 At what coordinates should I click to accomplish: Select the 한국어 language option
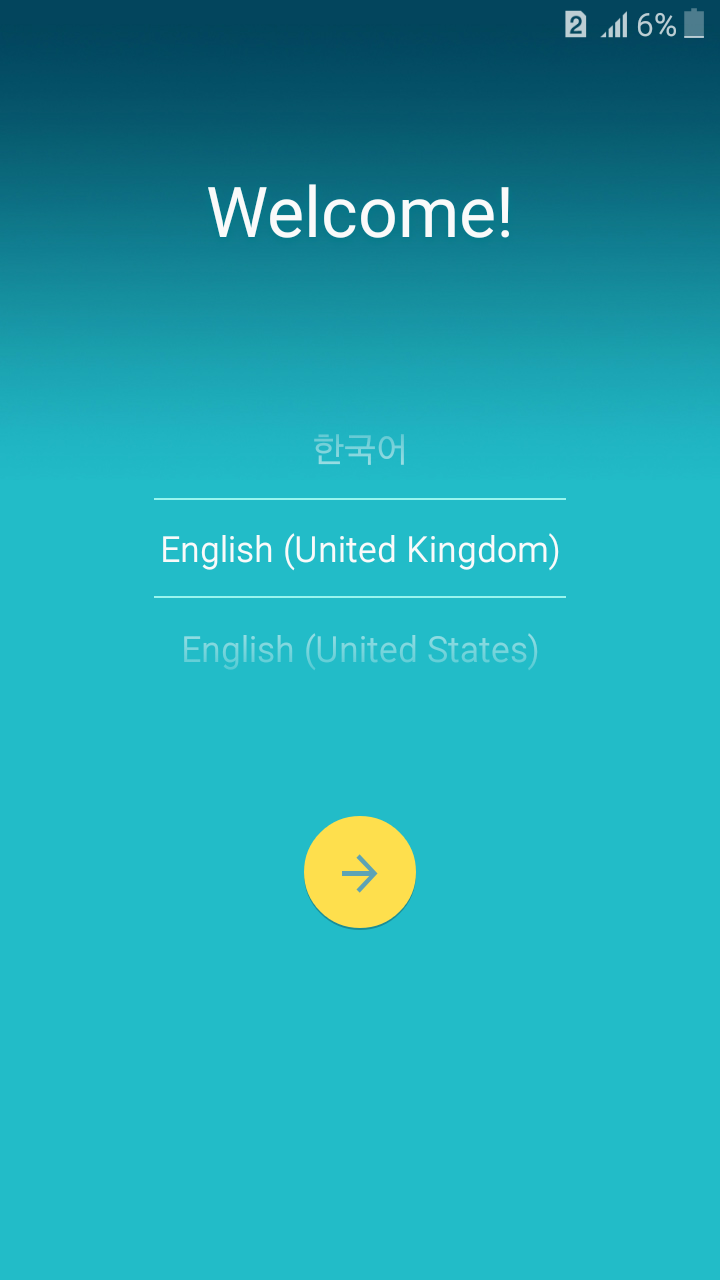tap(360, 450)
